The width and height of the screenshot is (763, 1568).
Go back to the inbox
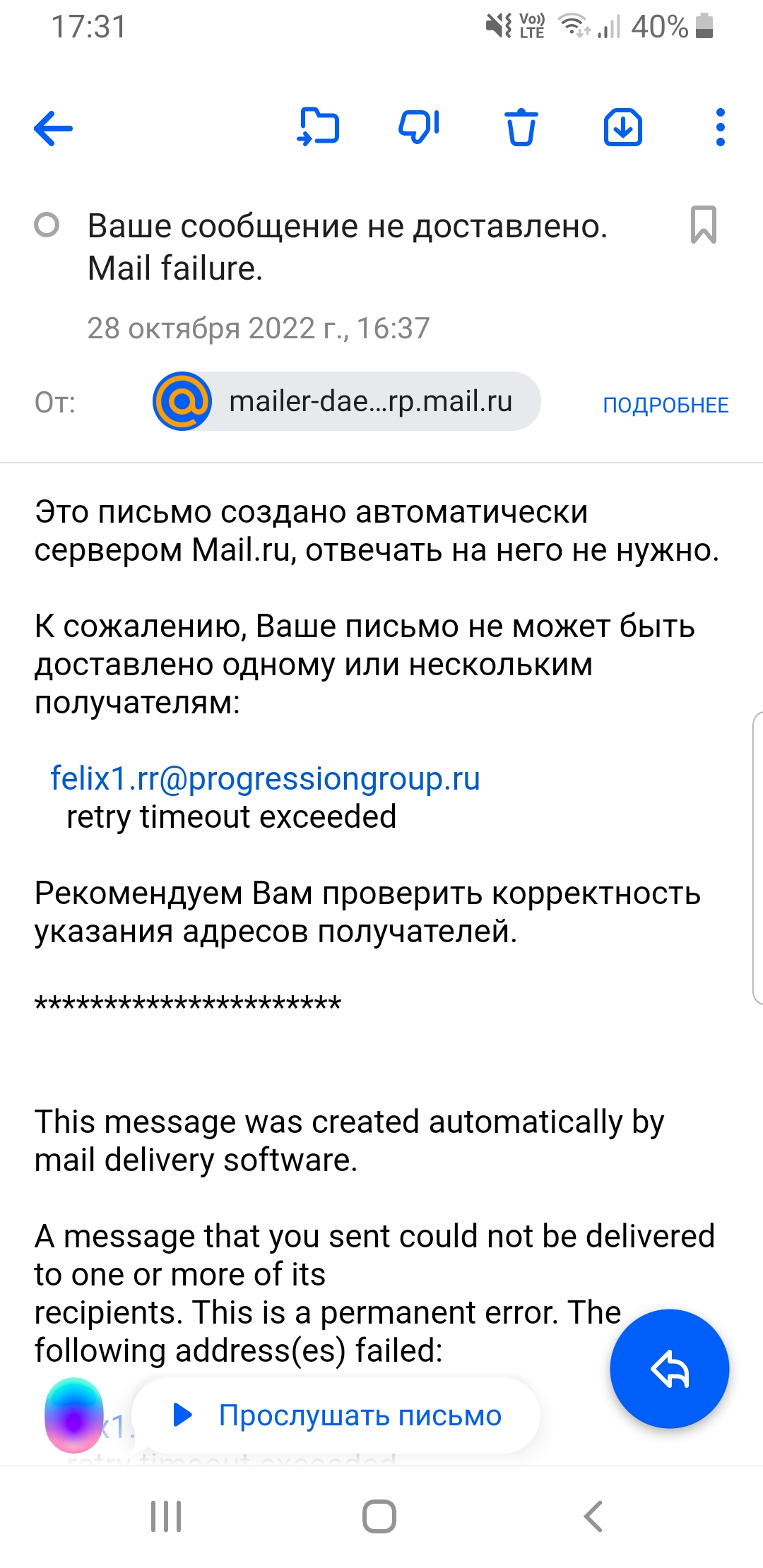click(54, 129)
